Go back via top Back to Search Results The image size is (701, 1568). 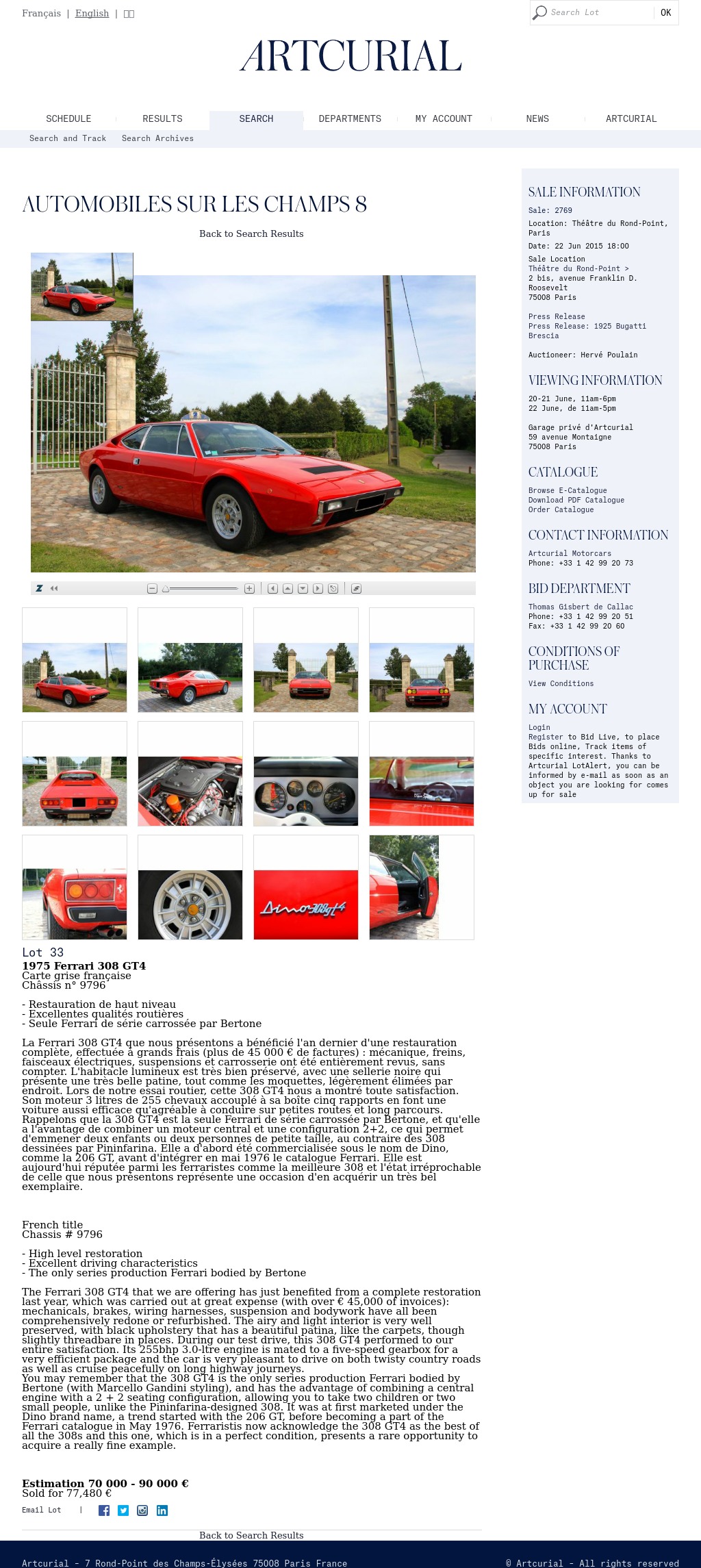pyautogui.click(x=251, y=233)
